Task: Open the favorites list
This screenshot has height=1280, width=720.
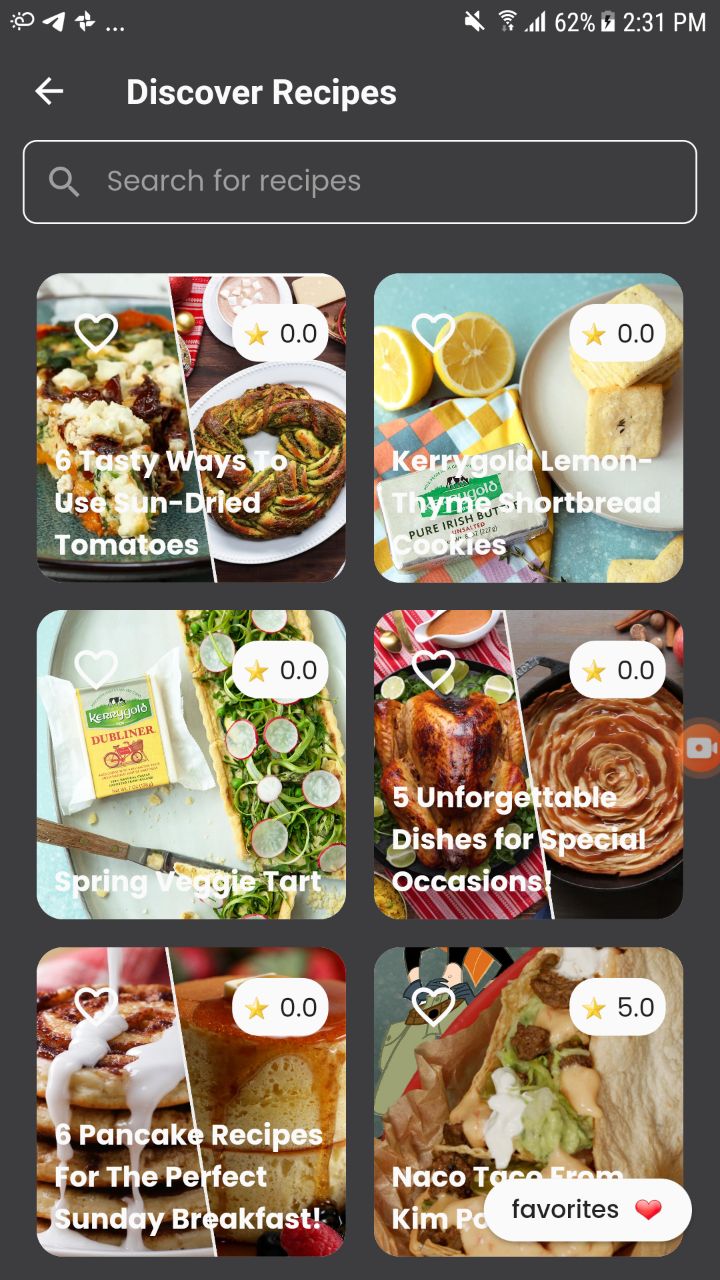Action: point(588,1208)
